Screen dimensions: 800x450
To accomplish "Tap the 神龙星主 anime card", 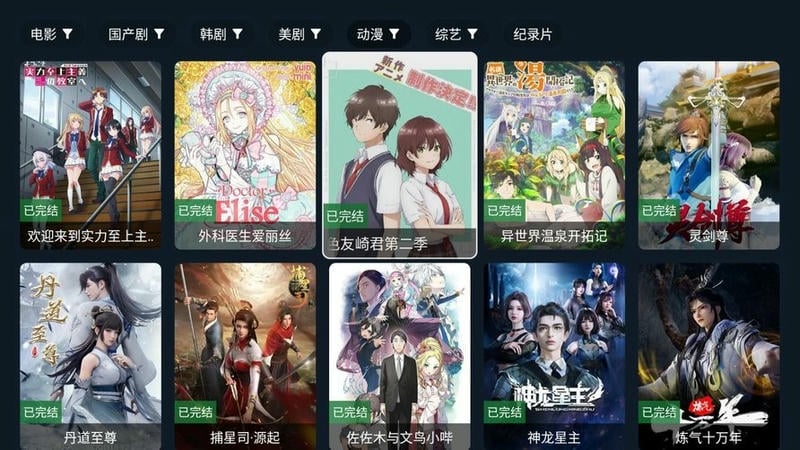I will pos(554,355).
